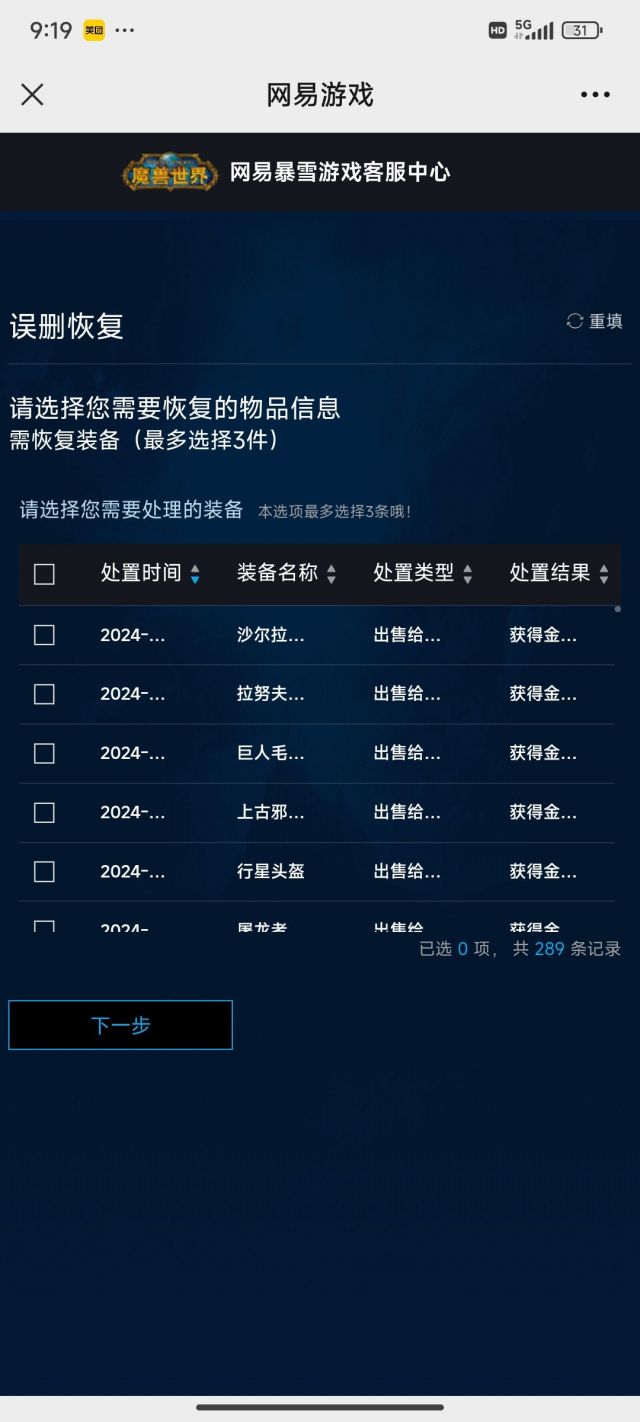Select the checkbox for 上古邪… item
Screen dimensions: 640x1422
(44, 813)
